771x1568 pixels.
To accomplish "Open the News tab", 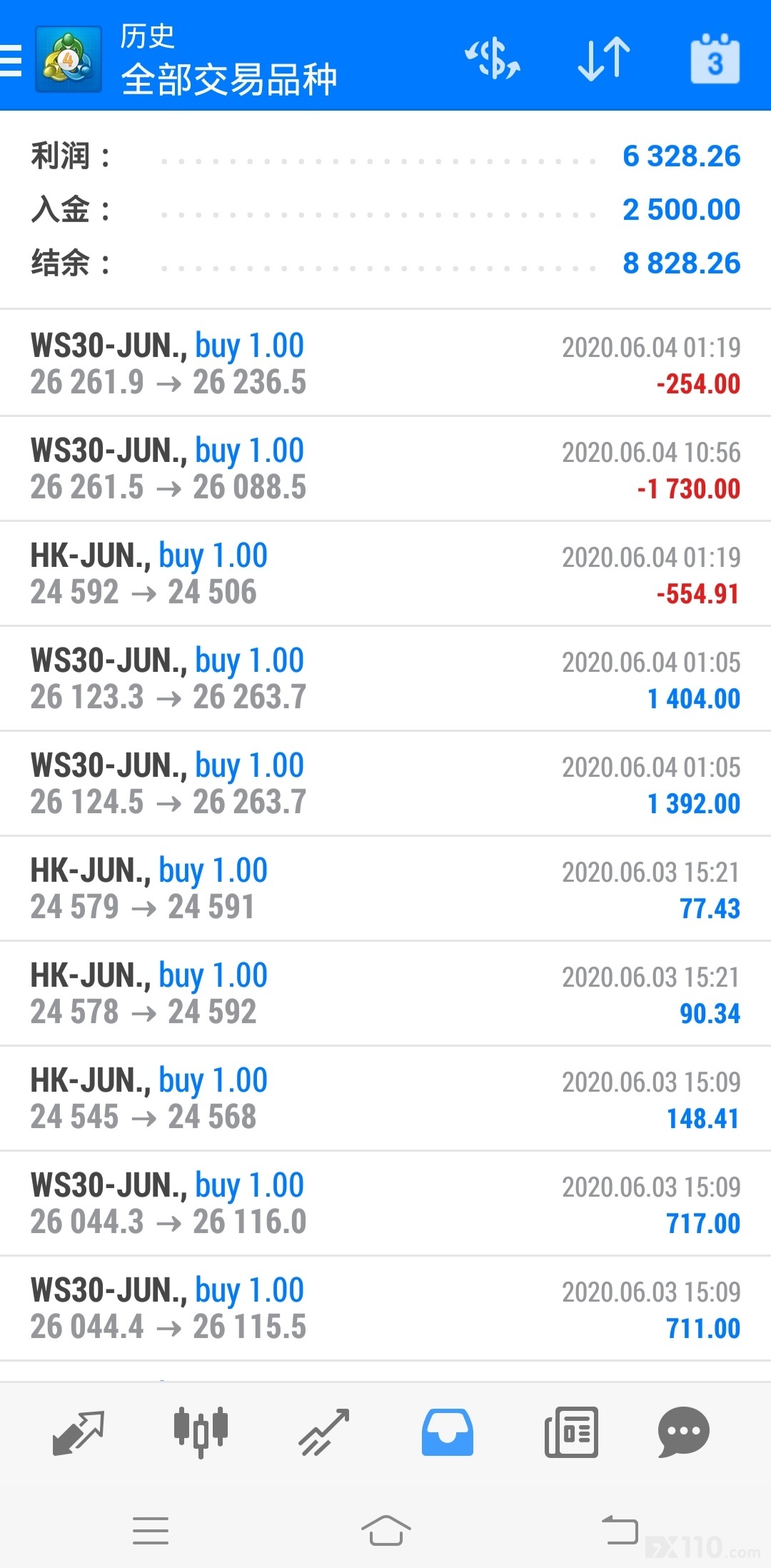I will [571, 1432].
